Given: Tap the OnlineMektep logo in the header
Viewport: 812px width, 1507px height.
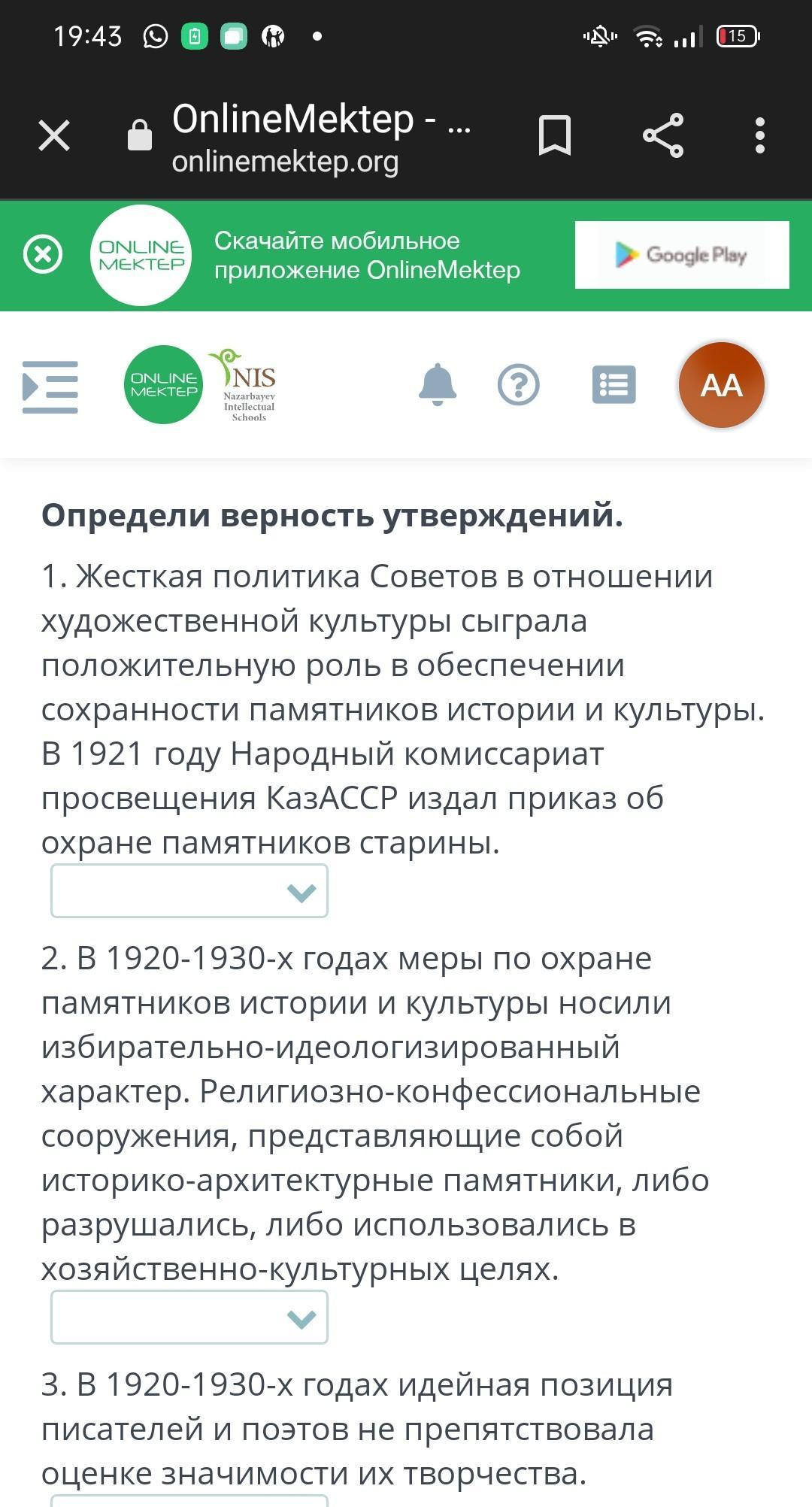Looking at the screenshot, I should (x=163, y=384).
